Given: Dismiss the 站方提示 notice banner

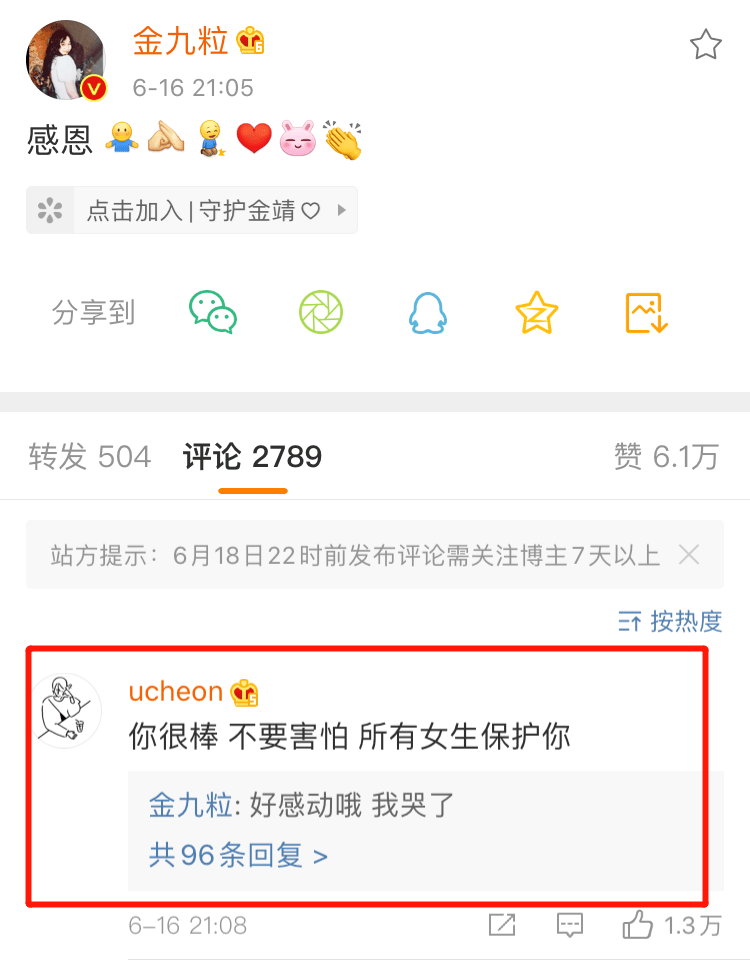Looking at the screenshot, I should click(x=688, y=554).
